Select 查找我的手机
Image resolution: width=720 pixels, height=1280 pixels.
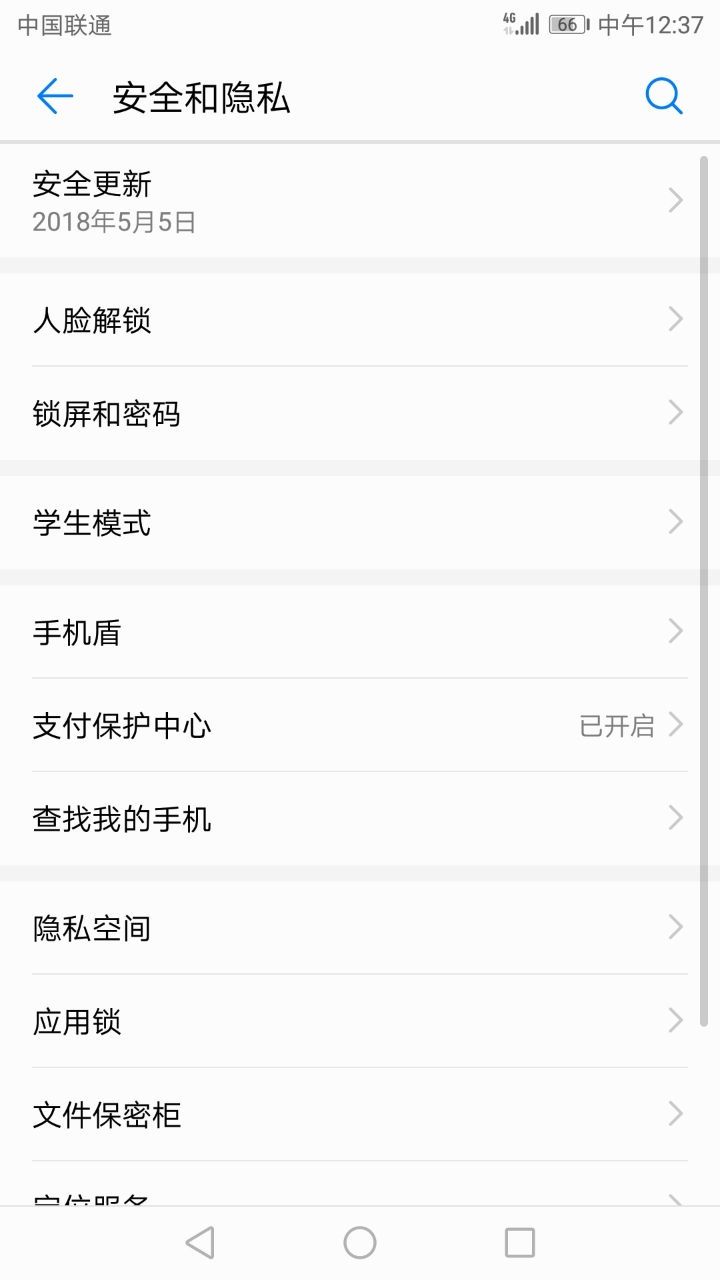pyautogui.click(x=360, y=818)
